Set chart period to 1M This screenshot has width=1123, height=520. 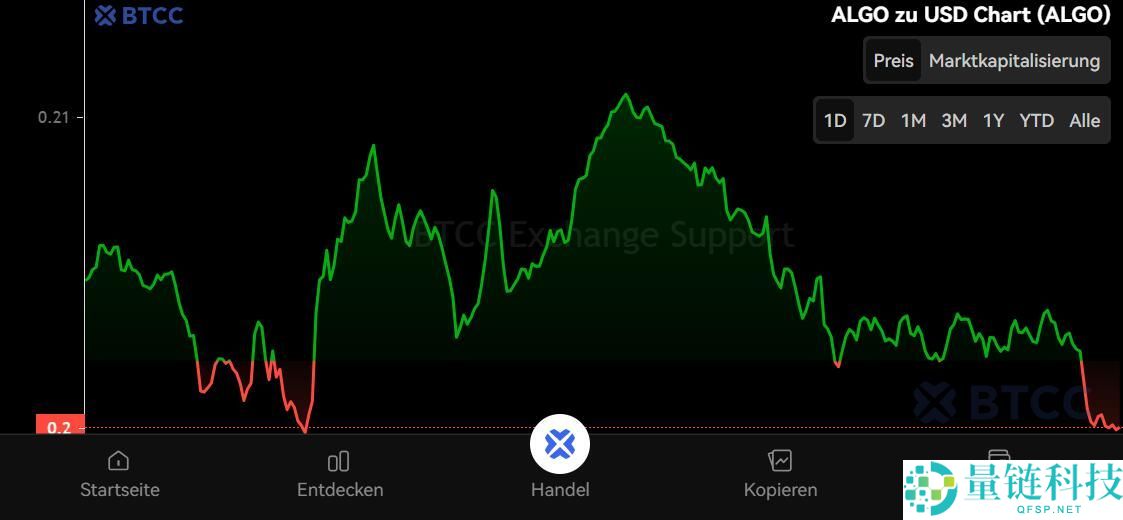(913, 121)
